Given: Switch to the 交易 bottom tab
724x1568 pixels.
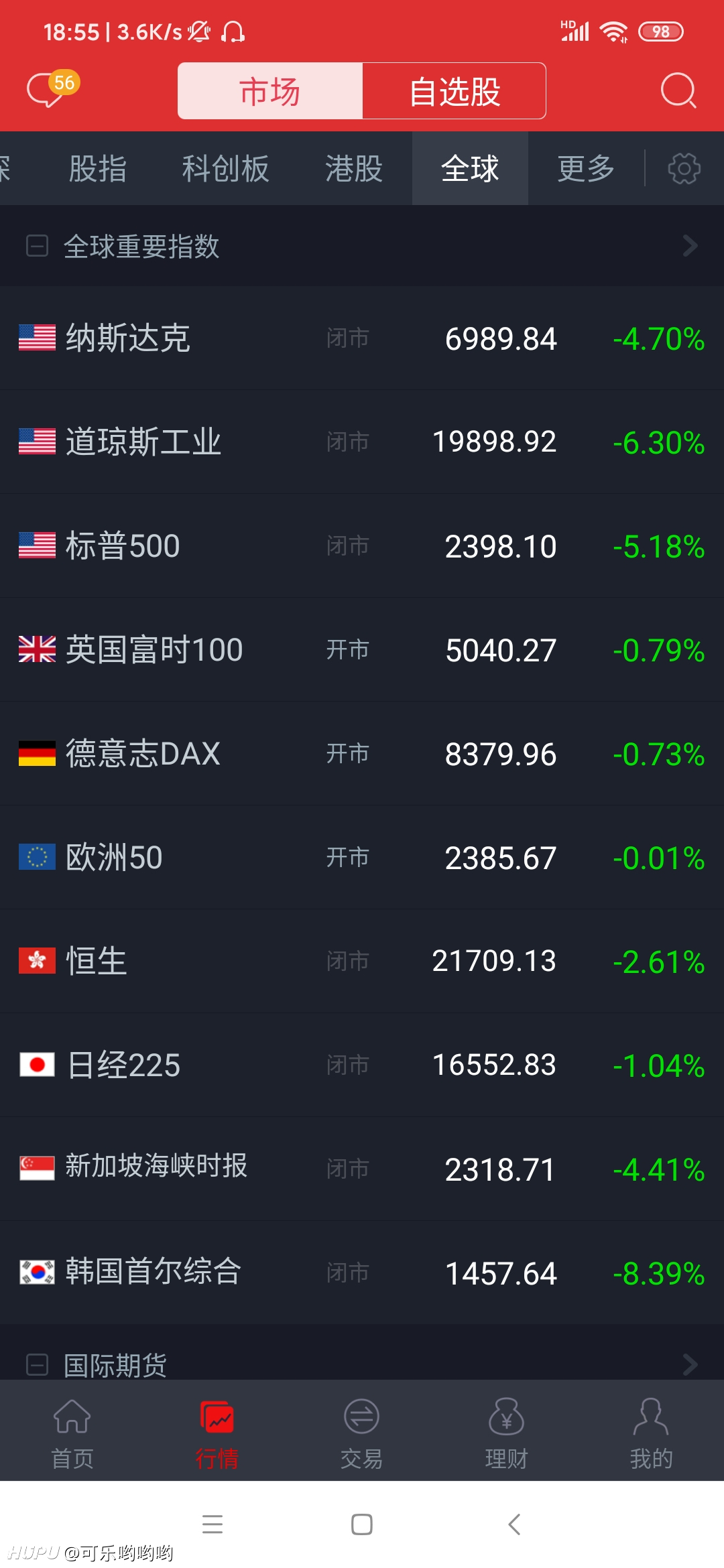Looking at the screenshot, I should pos(361,1433).
